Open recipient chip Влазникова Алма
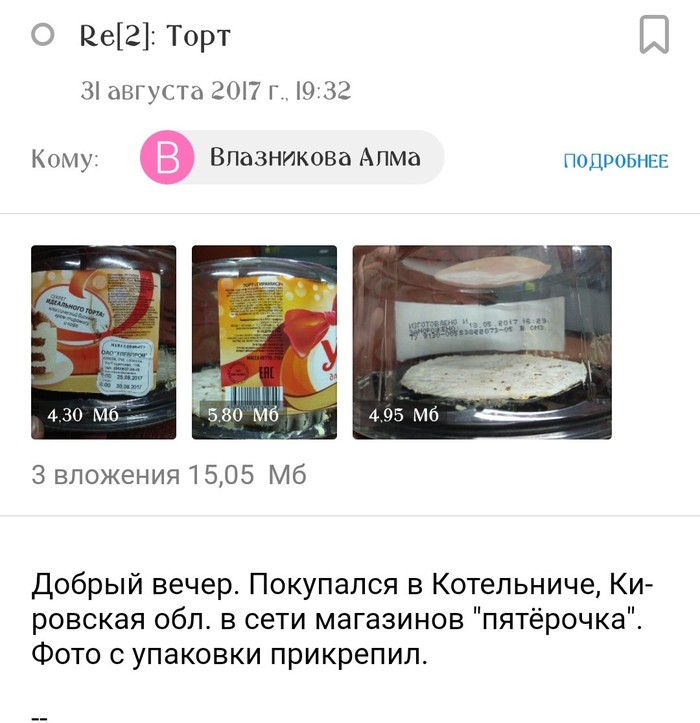700x723 pixels. tap(292, 158)
